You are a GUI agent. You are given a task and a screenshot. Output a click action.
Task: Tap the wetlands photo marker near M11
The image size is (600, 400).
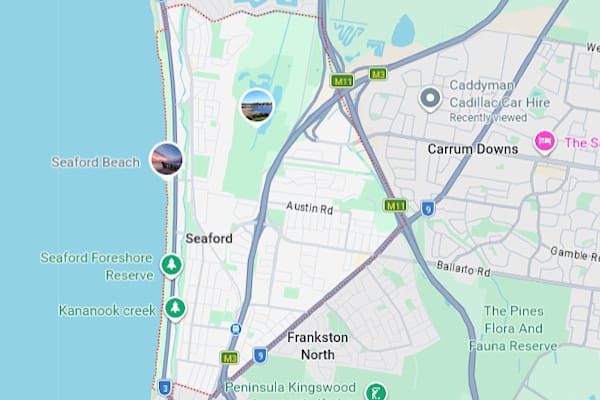point(257,105)
